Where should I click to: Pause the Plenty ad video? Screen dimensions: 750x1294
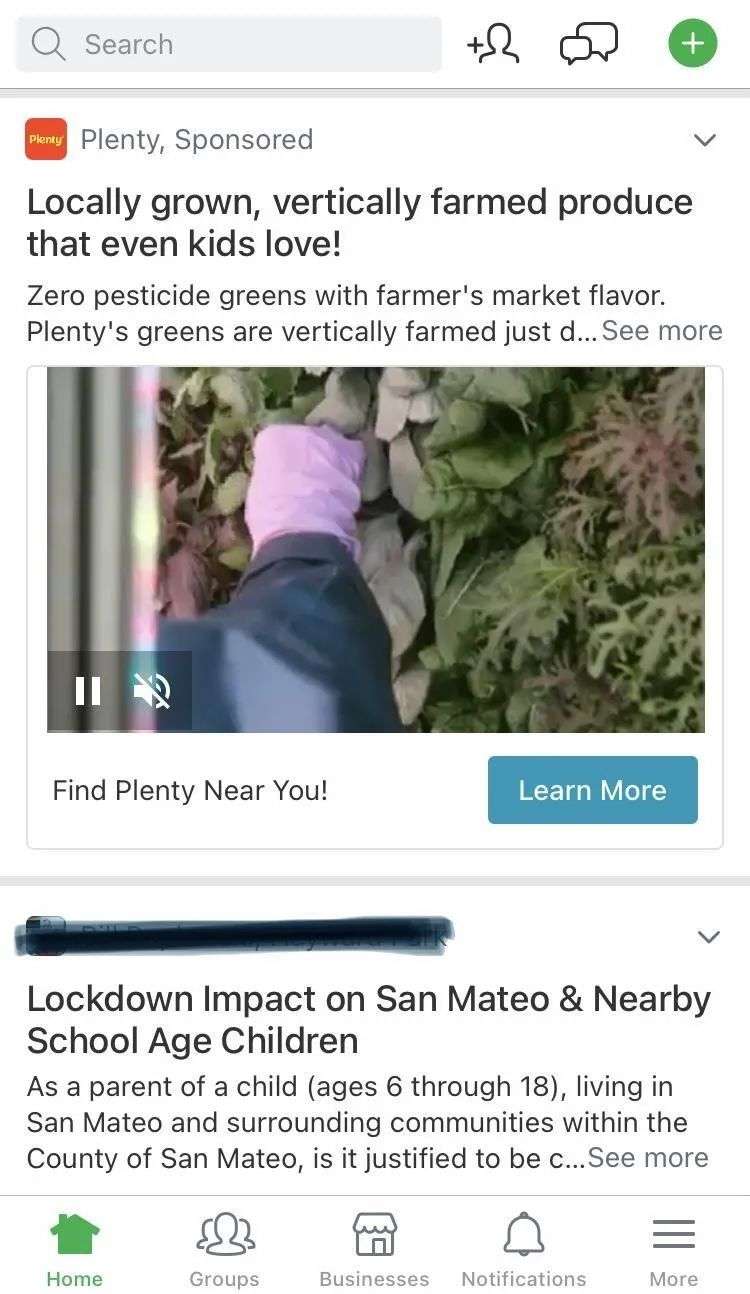pyautogui.click(x=88, y=690)
